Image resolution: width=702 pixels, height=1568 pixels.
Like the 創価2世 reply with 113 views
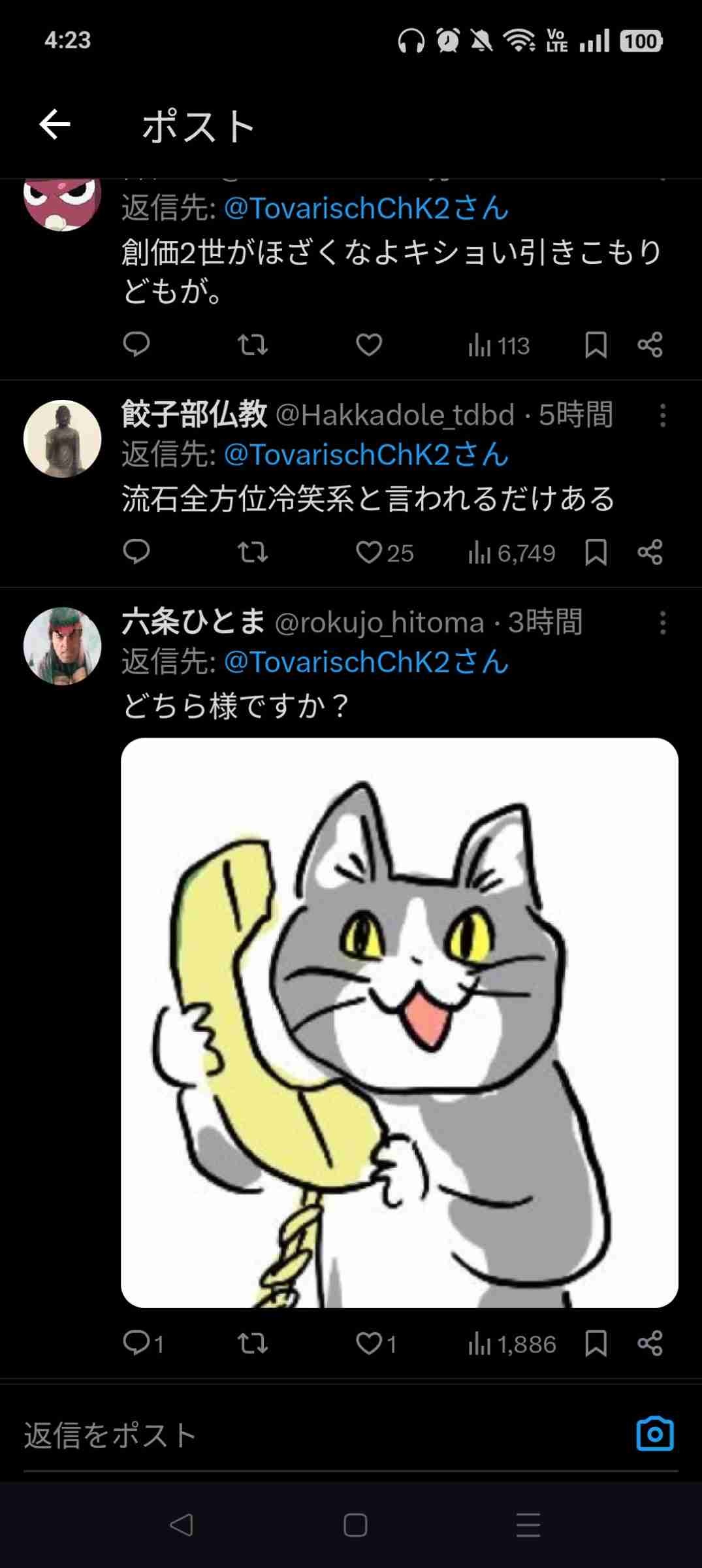pos(369,345)
